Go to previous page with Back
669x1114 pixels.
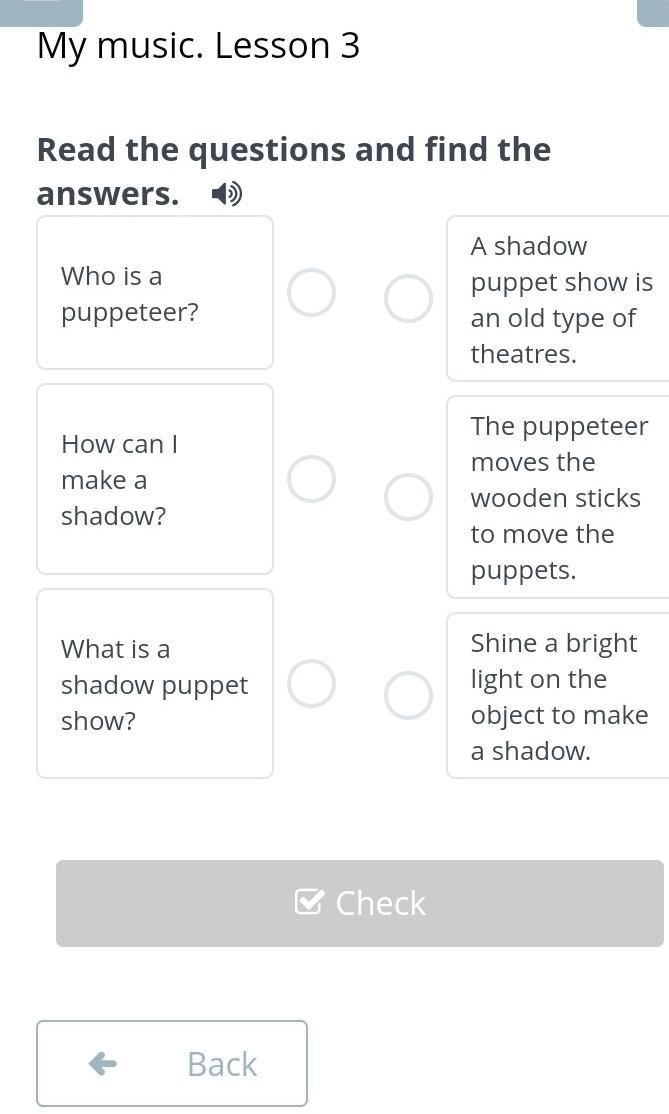coord(172,1064)
